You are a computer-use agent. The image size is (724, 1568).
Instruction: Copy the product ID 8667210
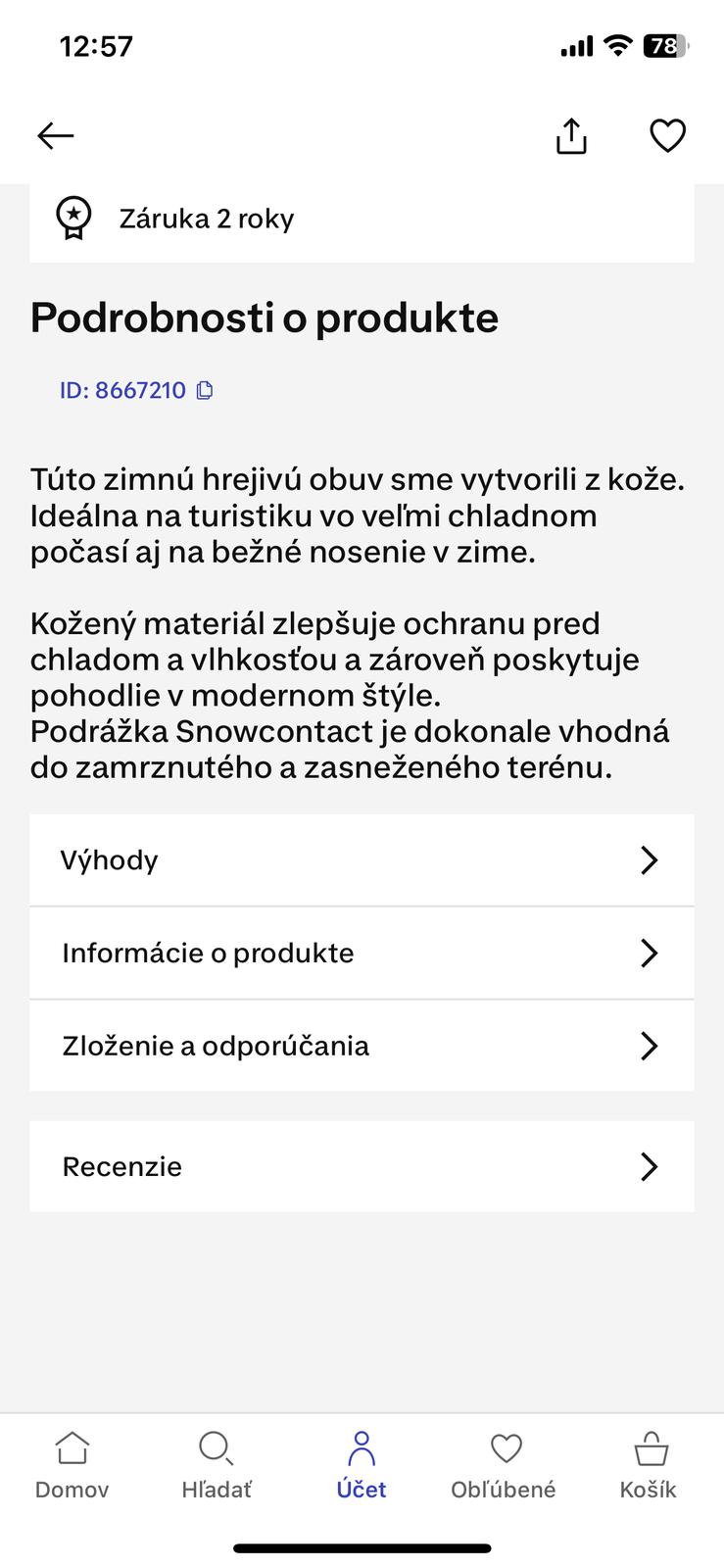click(x=205, y=390)
